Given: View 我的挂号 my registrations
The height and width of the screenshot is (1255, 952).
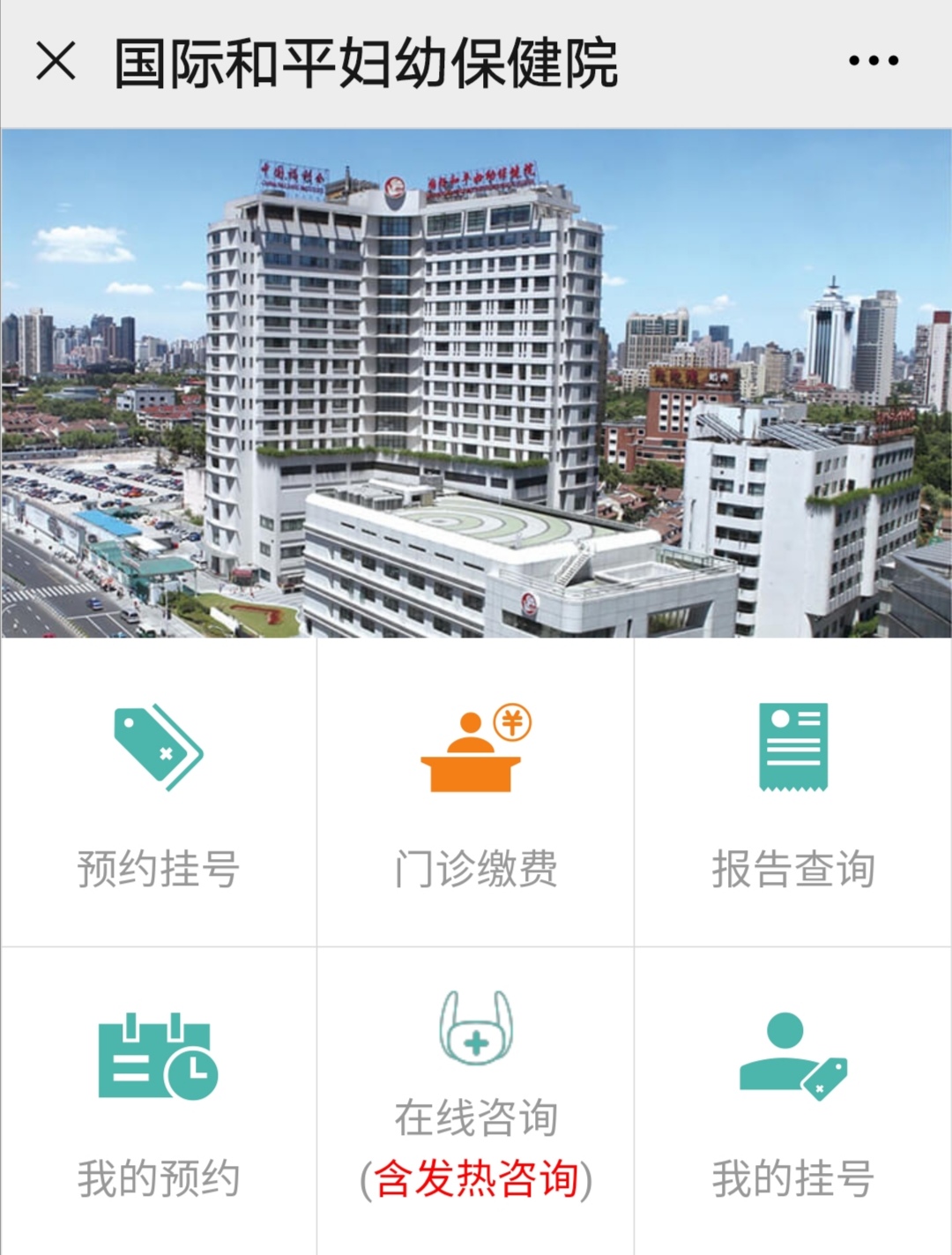Looking at the screenshot, I should [792, 1102].
